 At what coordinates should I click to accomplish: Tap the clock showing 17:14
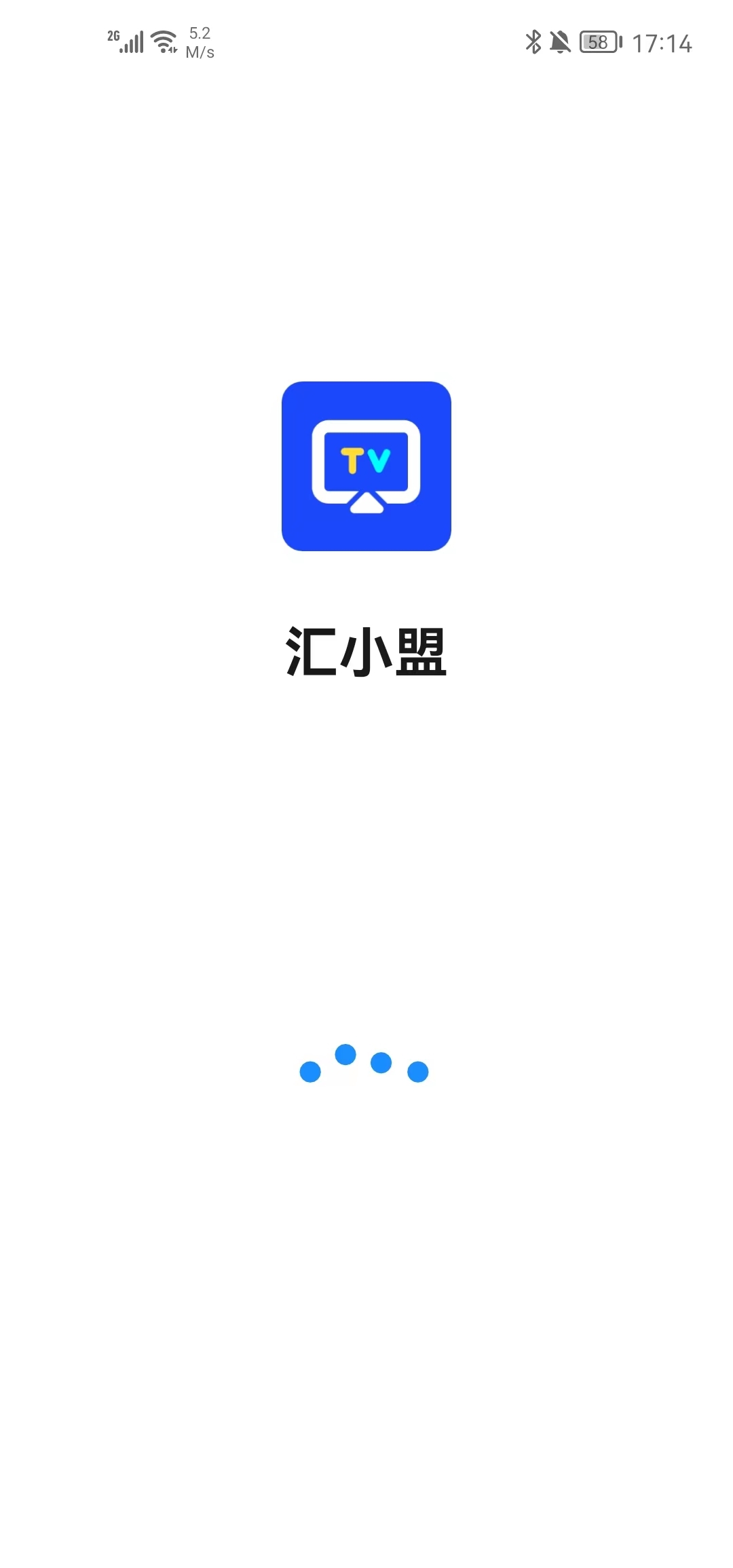[662, 43]
